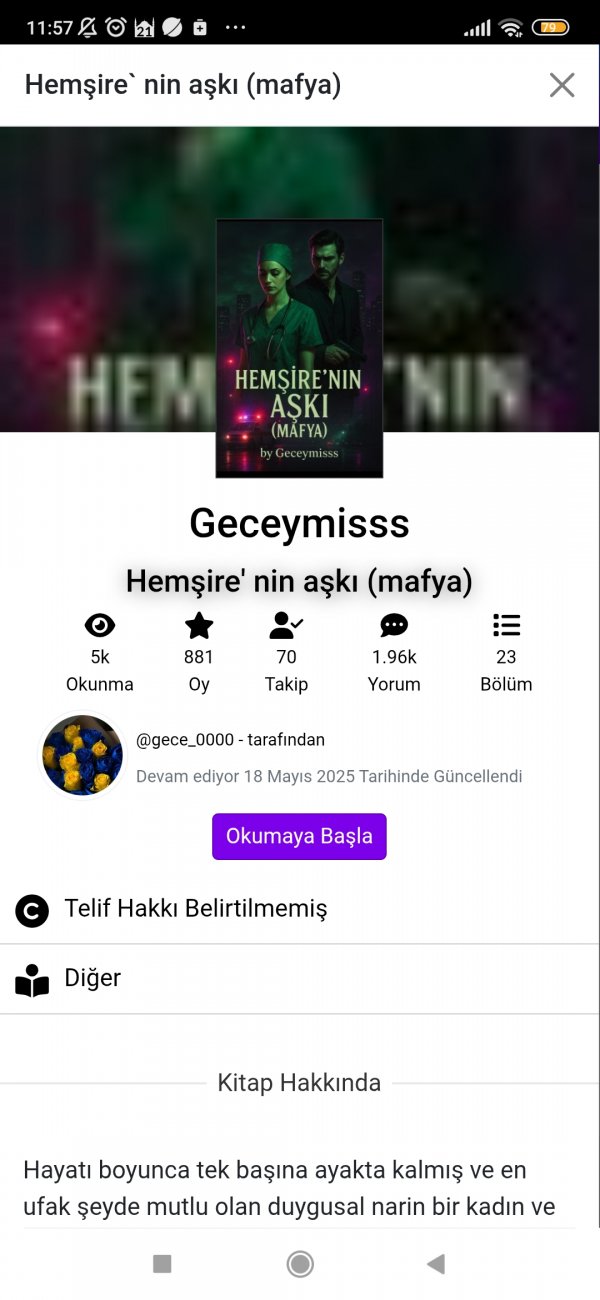Tap the system back button
Image resolution: width=600 pixels, height=1300 pixels.
[x=435, y=1264]
